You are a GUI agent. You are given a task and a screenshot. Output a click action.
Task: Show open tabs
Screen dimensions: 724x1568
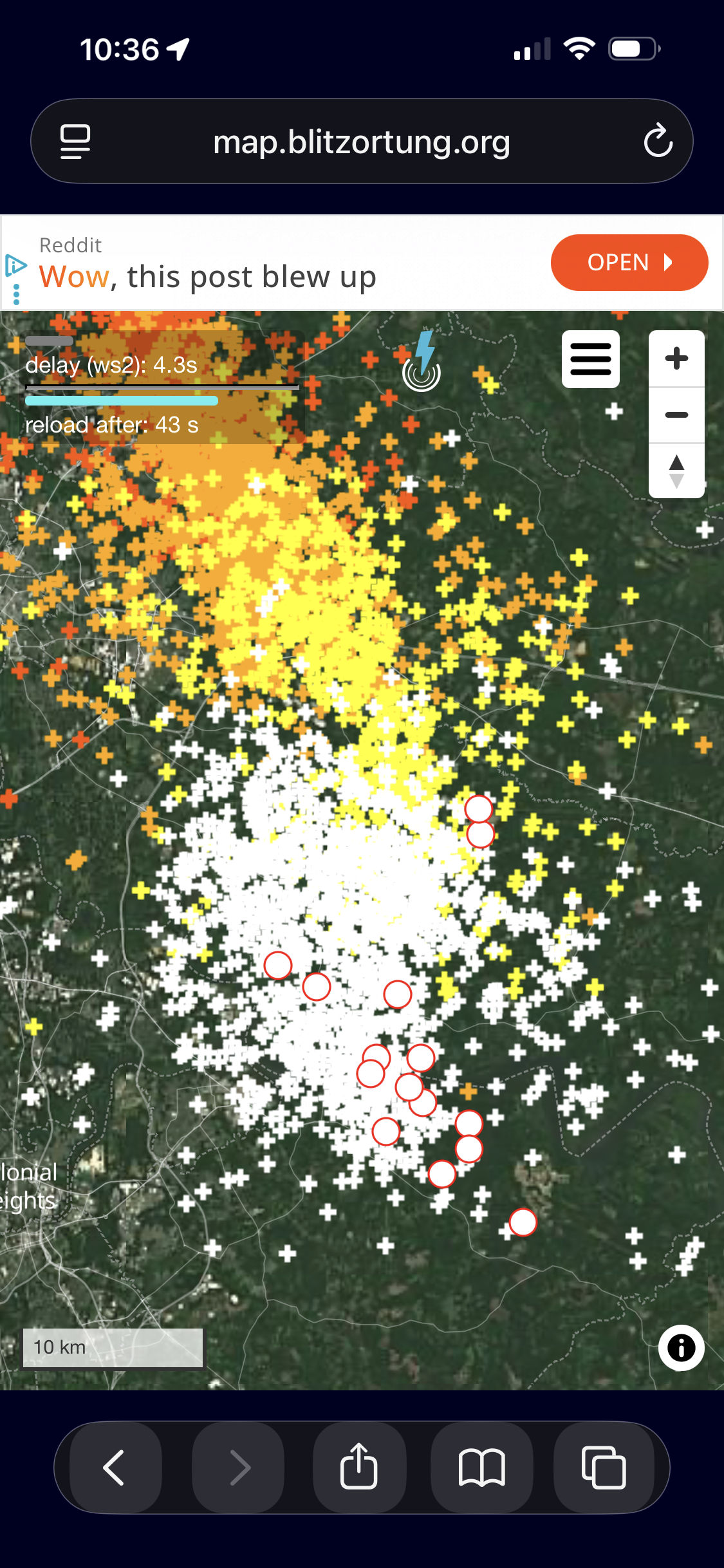coord(604,1468)
